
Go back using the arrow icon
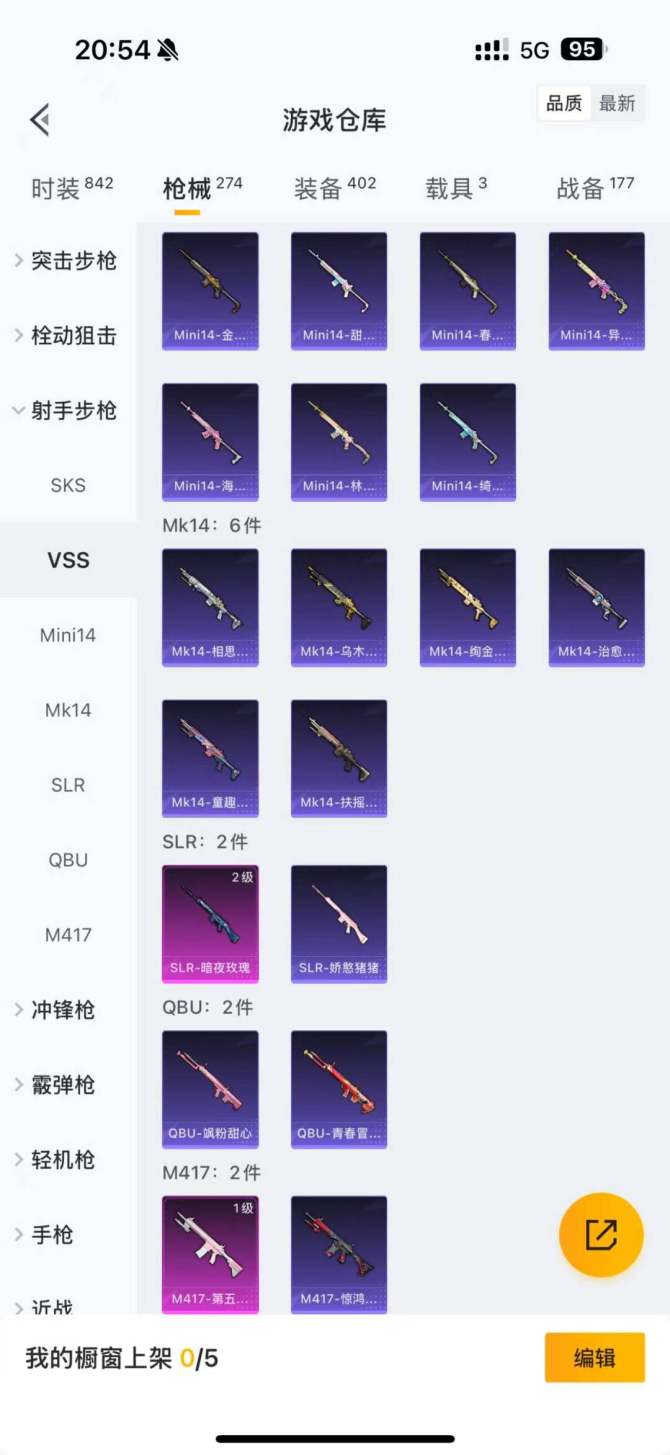[40, 120]
